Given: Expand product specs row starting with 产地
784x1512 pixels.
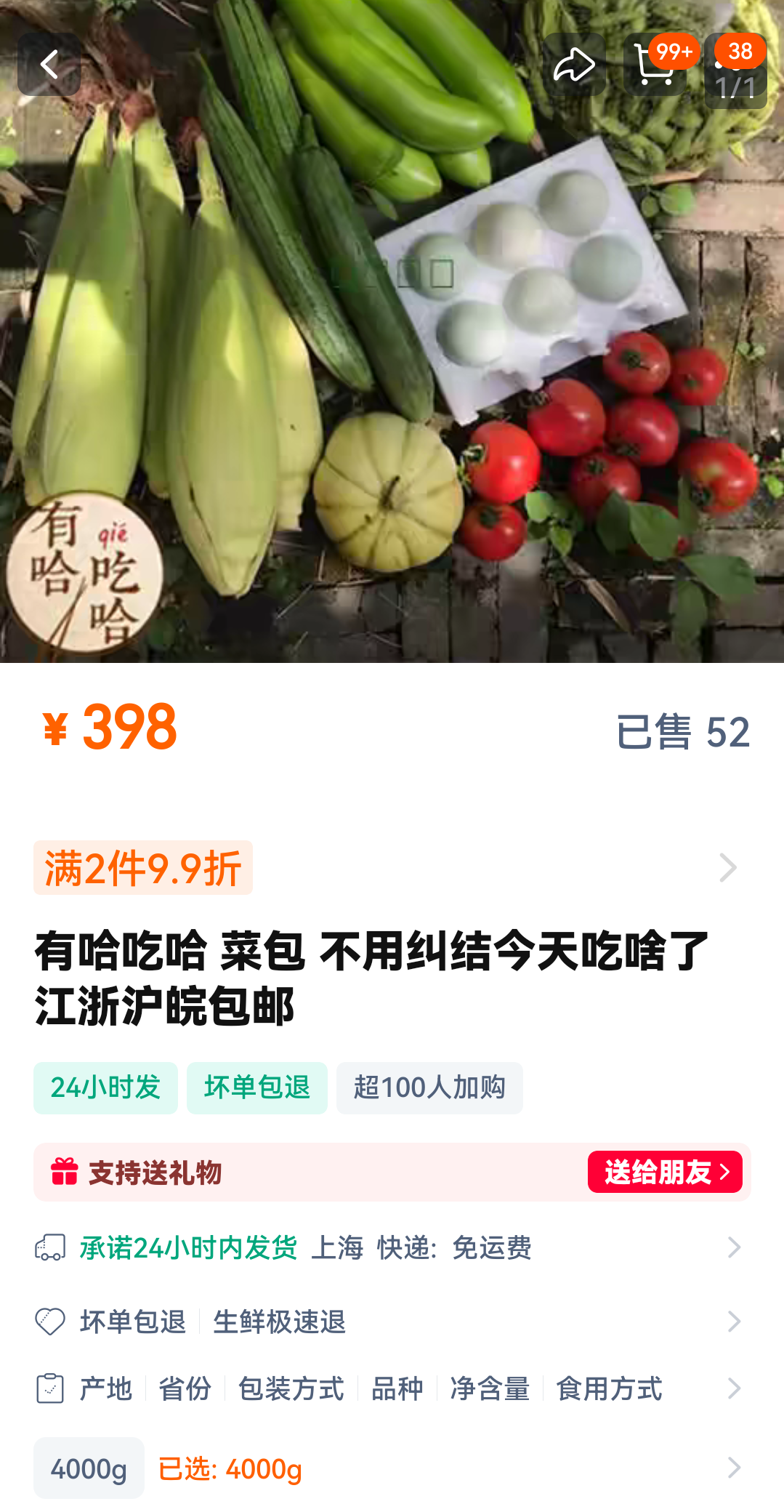Looking at the screenshot, I should pyautogui.click(x=392, y=1388).
